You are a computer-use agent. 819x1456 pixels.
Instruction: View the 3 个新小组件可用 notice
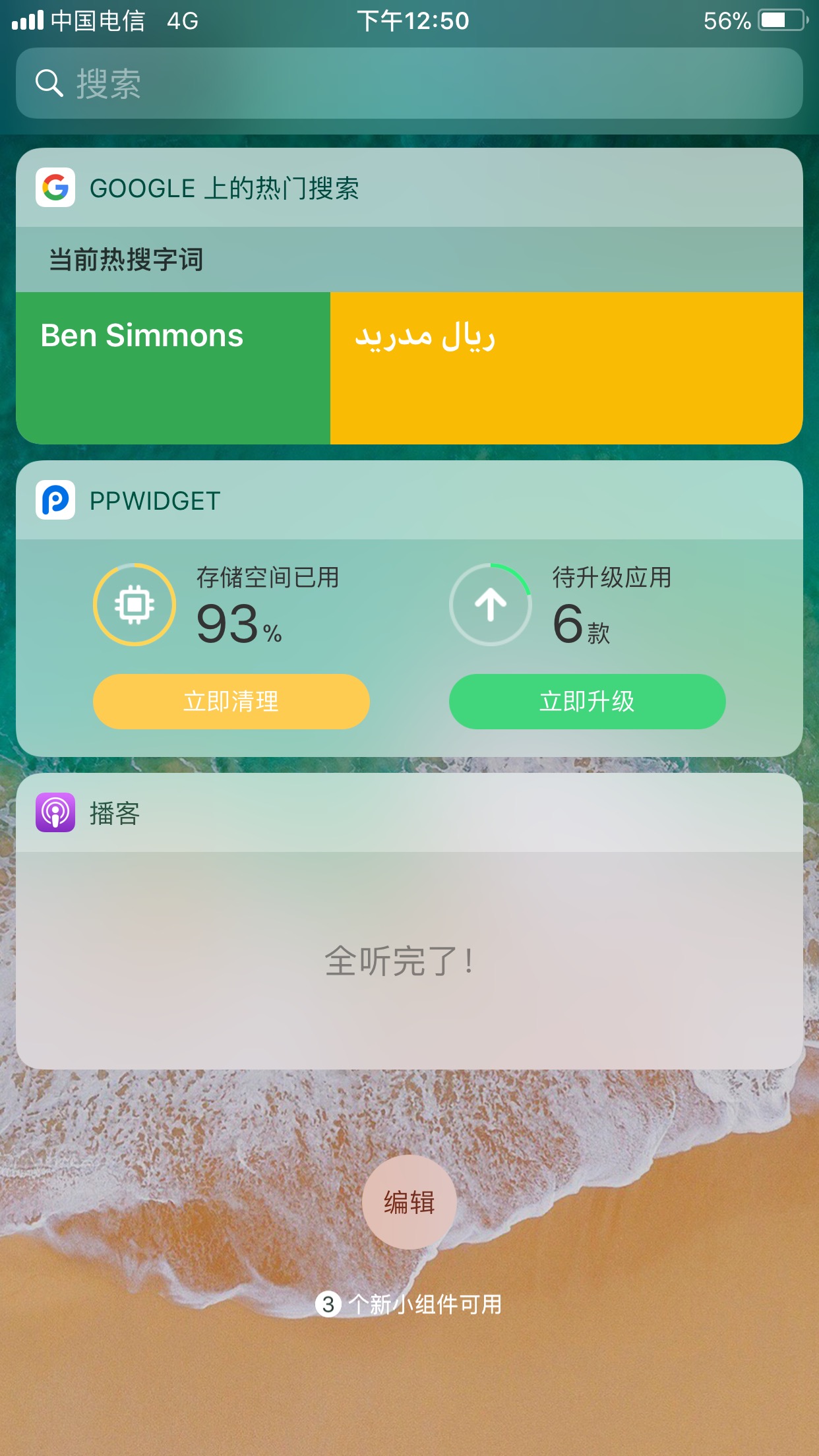pyautogui.click(x=409, y=1304)
